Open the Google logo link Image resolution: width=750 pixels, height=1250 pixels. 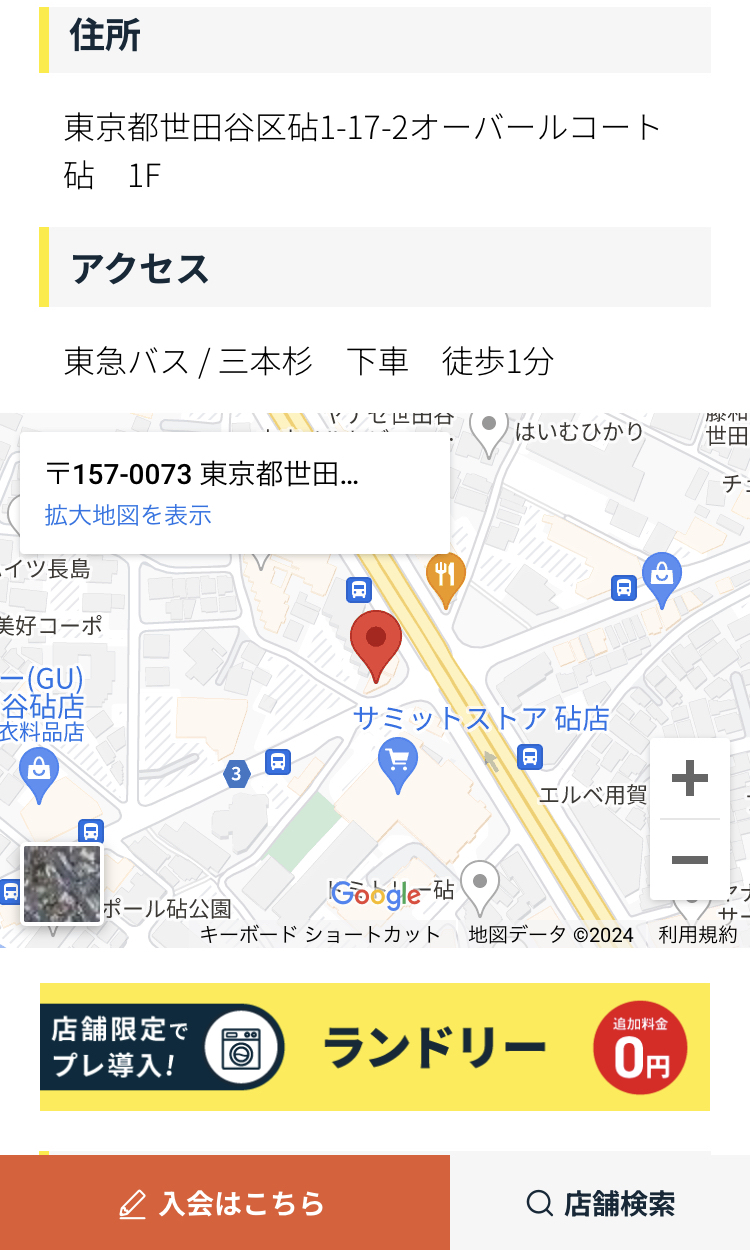tap(376, 894)
